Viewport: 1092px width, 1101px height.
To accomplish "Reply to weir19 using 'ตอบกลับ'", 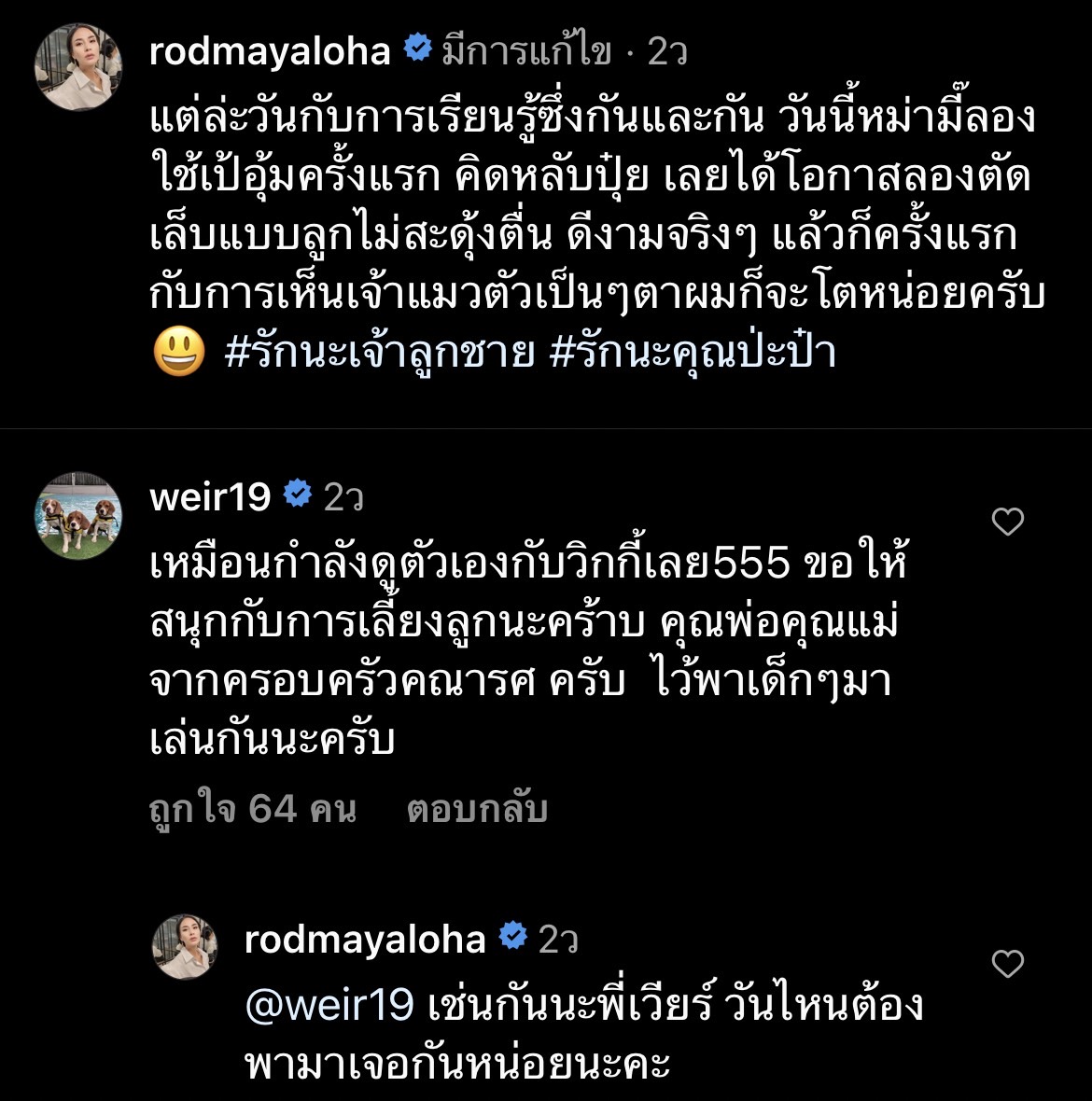I will point(476,808).
